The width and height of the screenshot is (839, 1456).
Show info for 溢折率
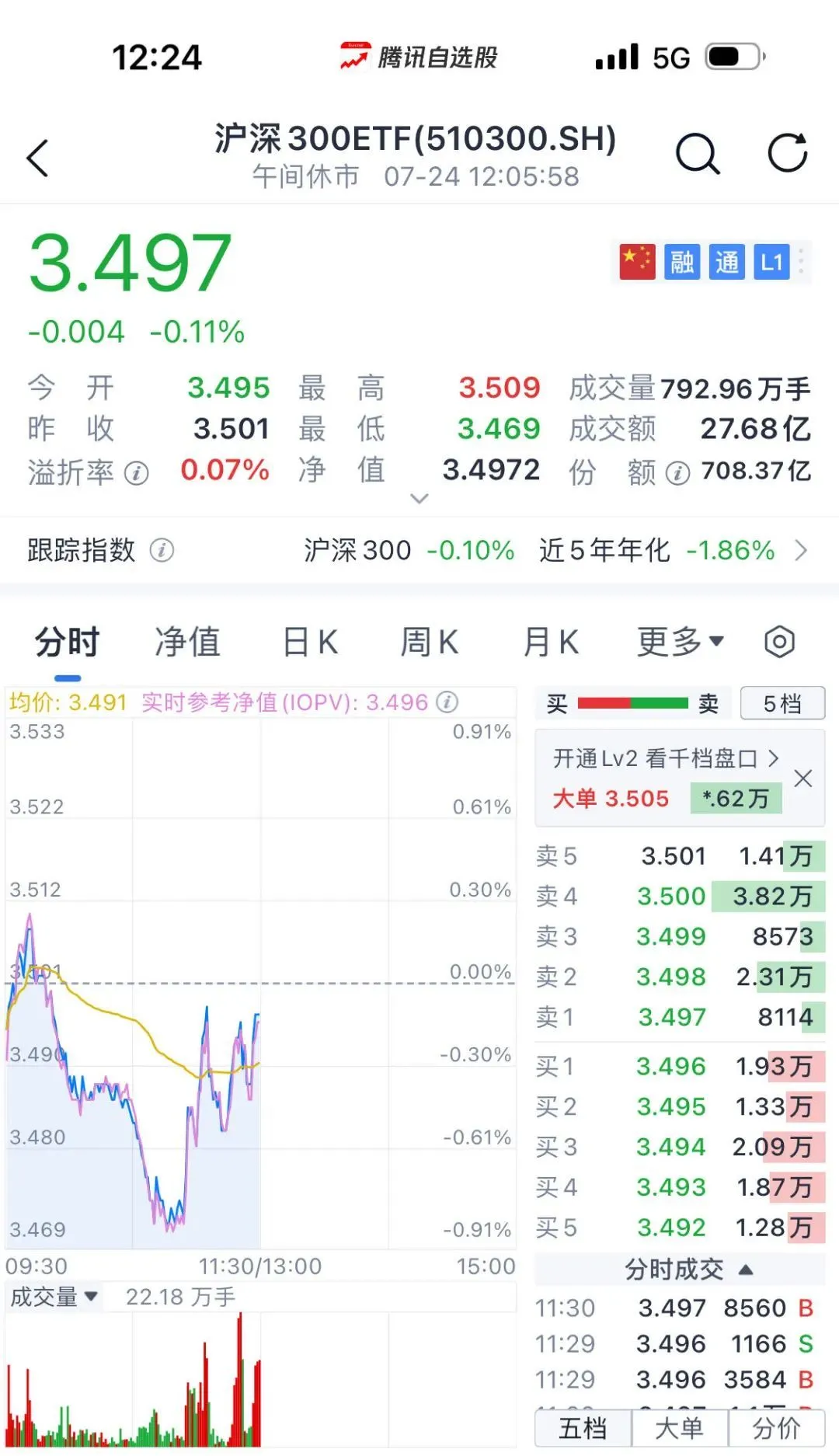pos(137,472)
